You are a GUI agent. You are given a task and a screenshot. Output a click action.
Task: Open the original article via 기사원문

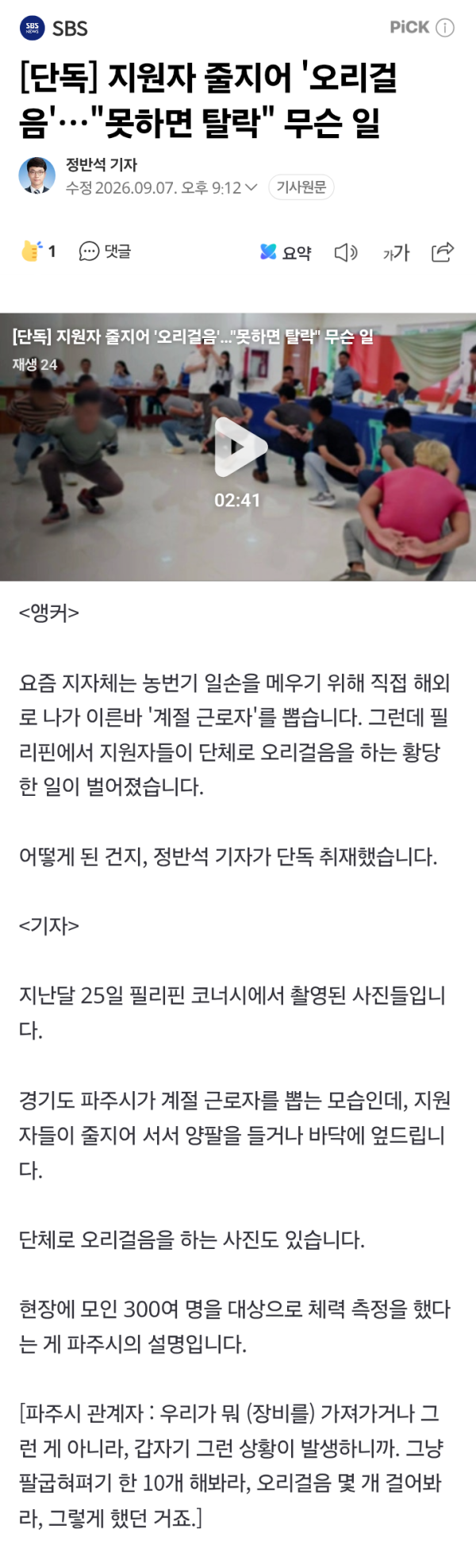(301, 187)
